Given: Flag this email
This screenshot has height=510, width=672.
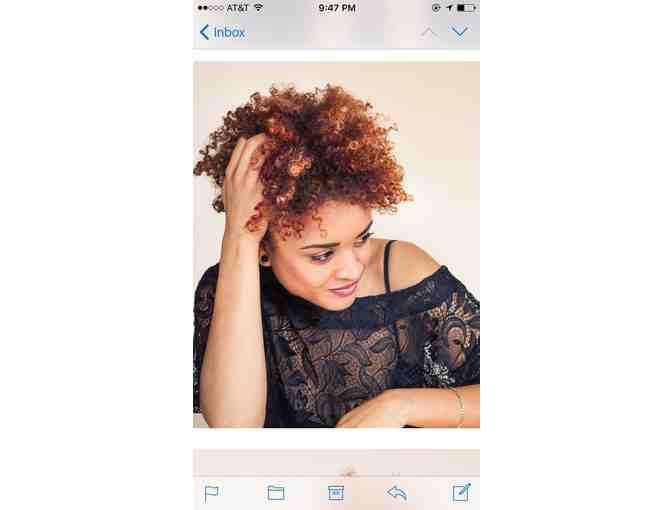Looking at the screenshot, I should click(212, 492).
